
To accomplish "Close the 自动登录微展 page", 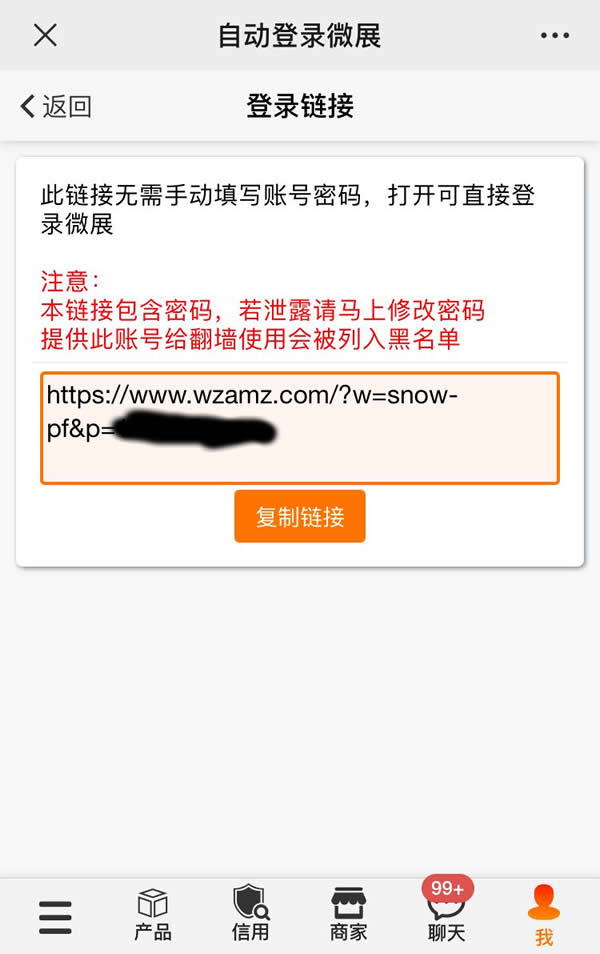I will click(x=45, y=36).
